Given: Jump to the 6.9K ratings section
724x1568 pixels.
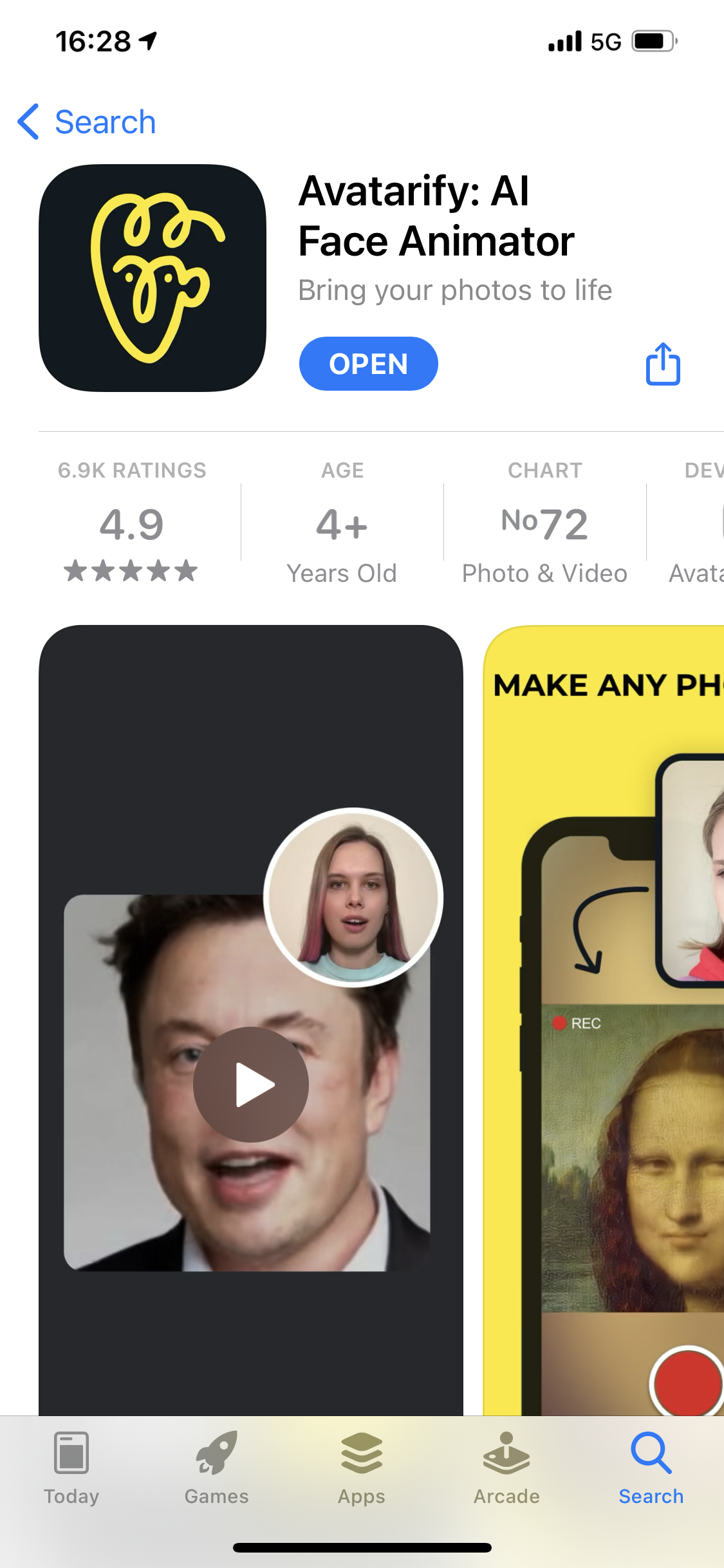Looking at the screenshot, I should [x=132, y=521].
